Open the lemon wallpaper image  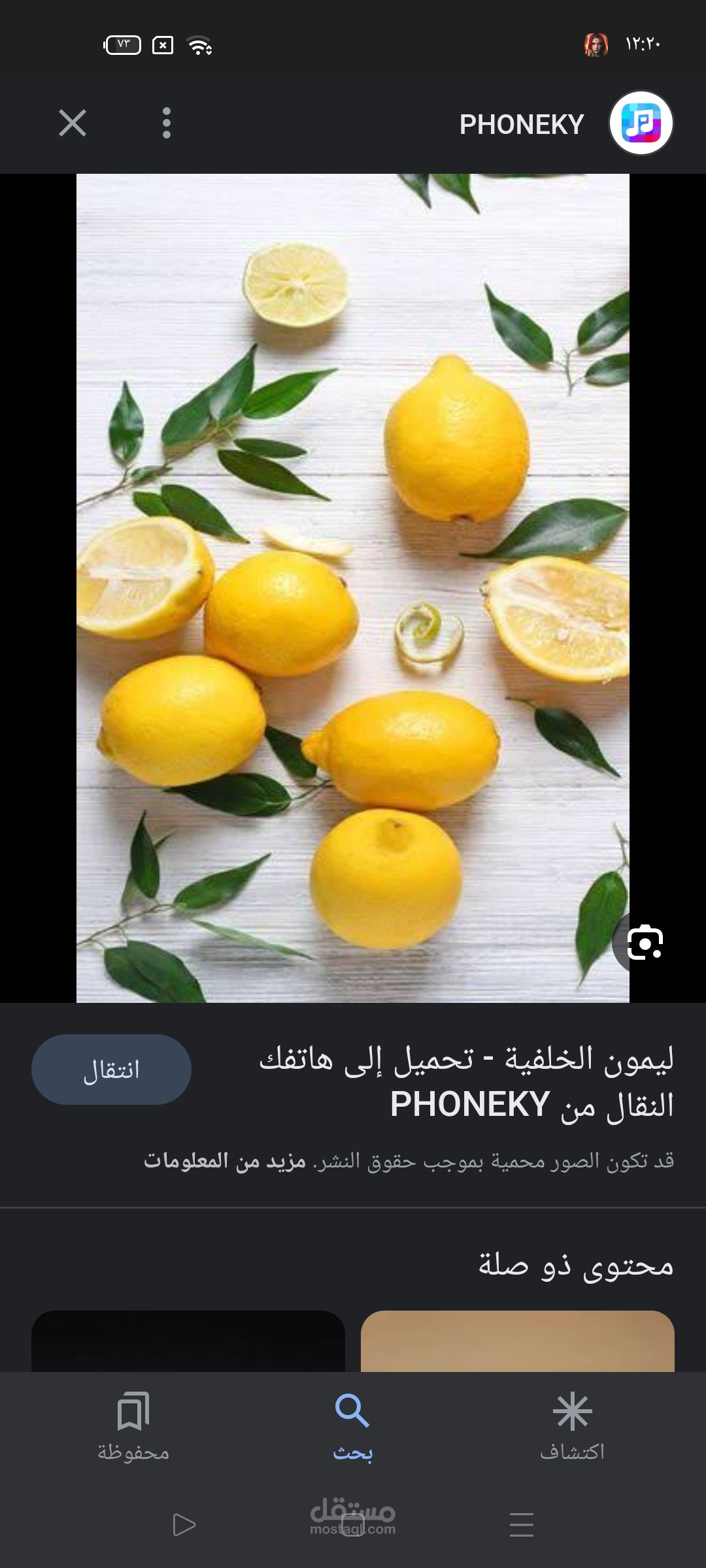click(x=353, y=588)
